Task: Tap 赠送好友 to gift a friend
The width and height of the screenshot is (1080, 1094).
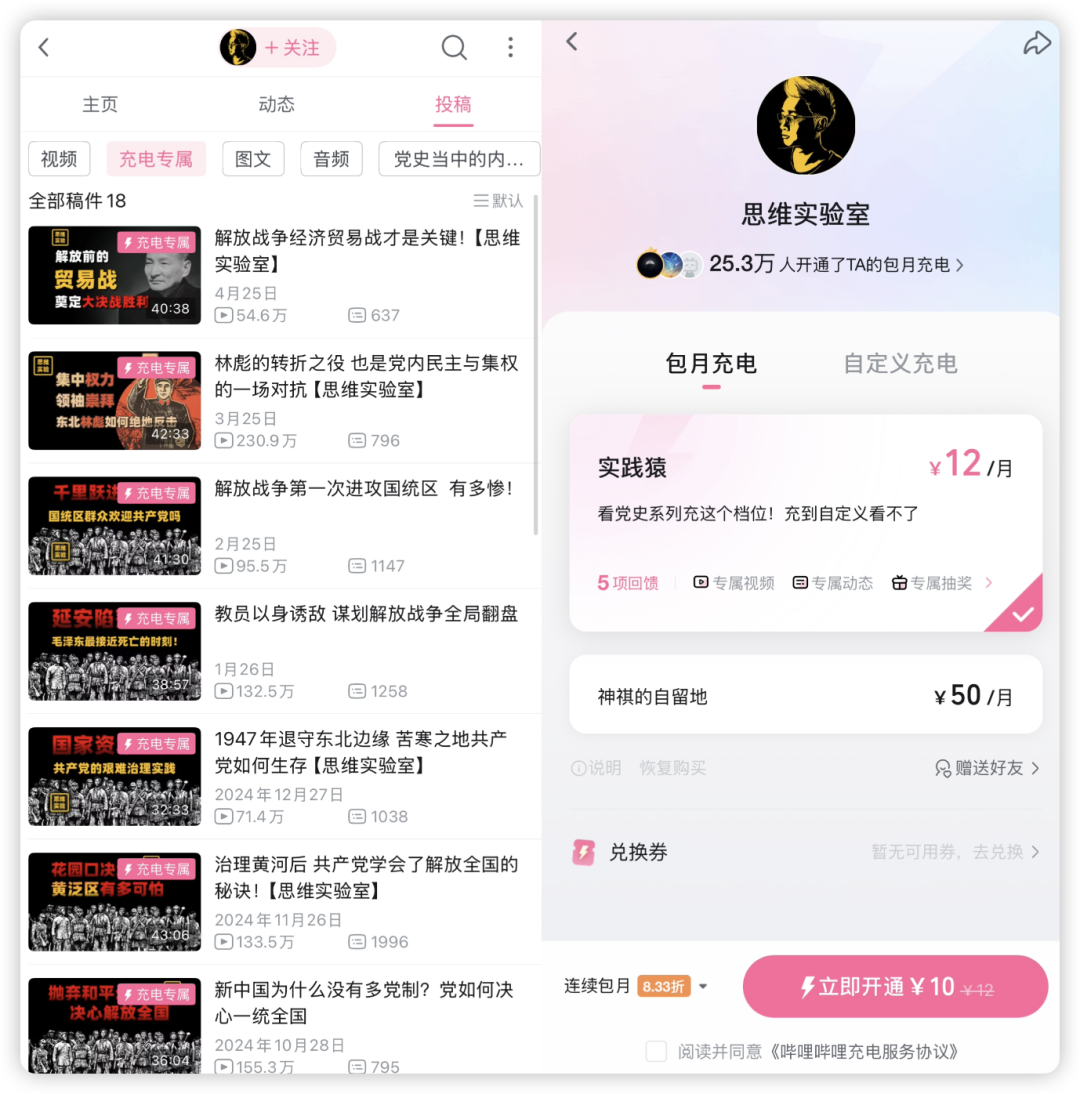Action: tap(987, 768)
